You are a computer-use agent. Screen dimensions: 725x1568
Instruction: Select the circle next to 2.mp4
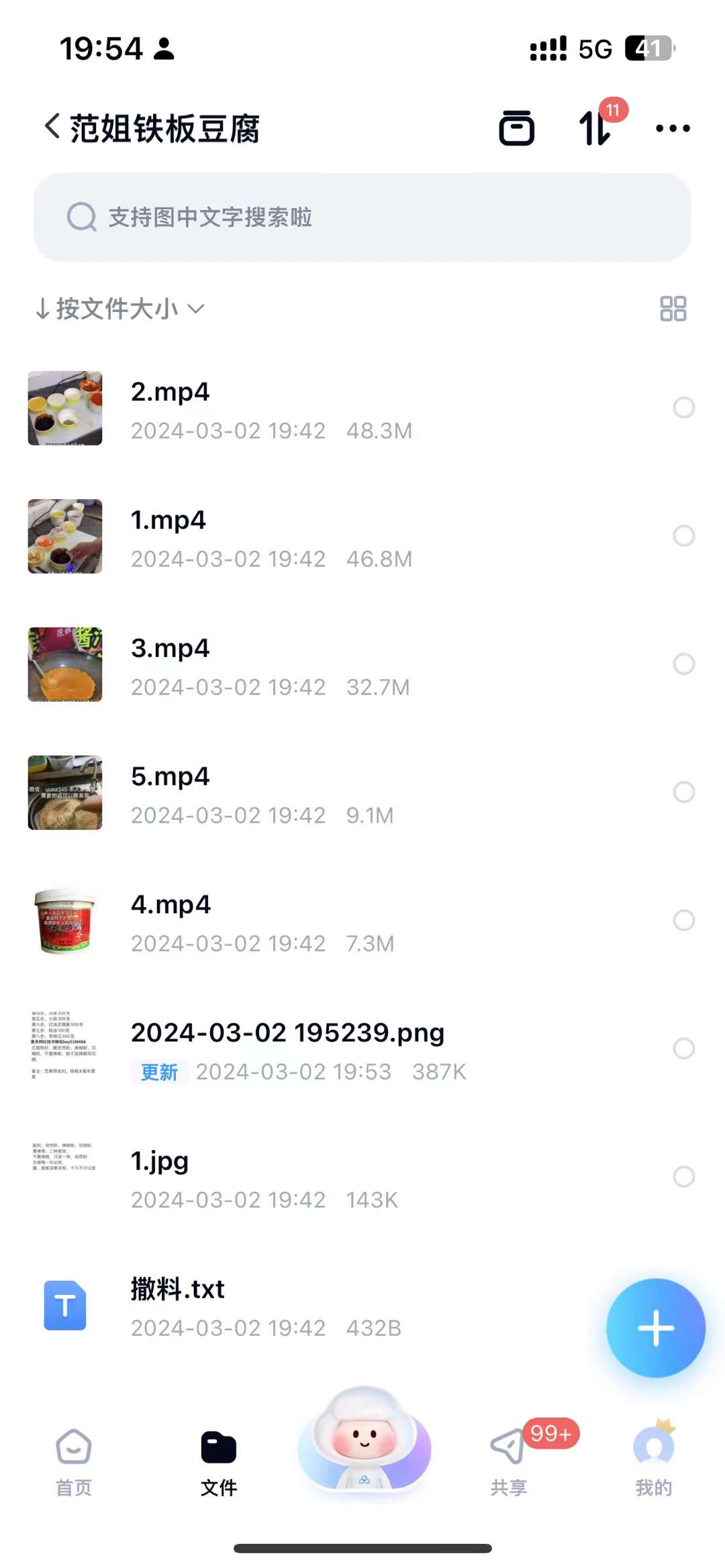[683, 408]
